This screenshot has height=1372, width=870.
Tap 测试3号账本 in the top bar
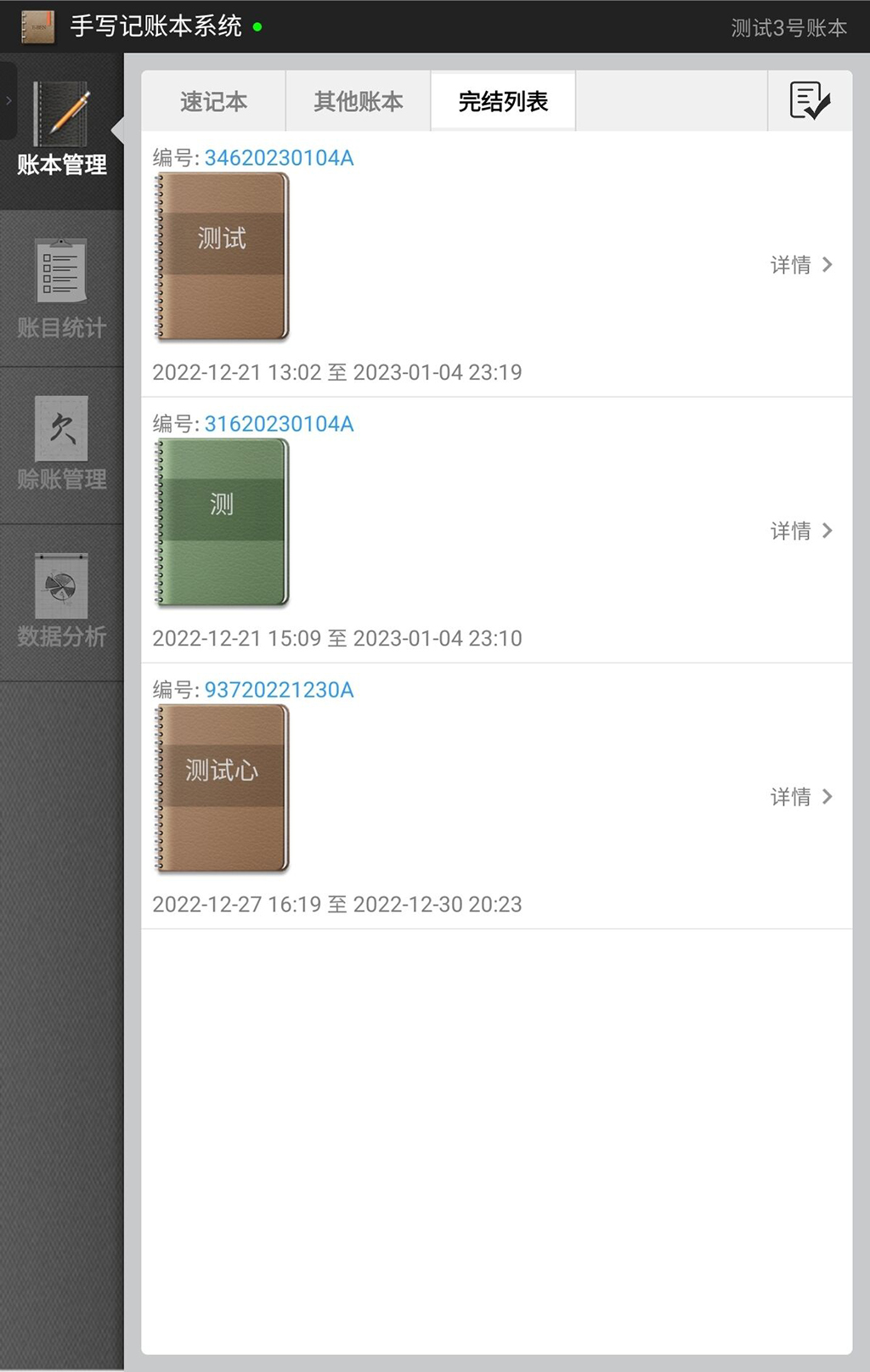coord(788,28)
